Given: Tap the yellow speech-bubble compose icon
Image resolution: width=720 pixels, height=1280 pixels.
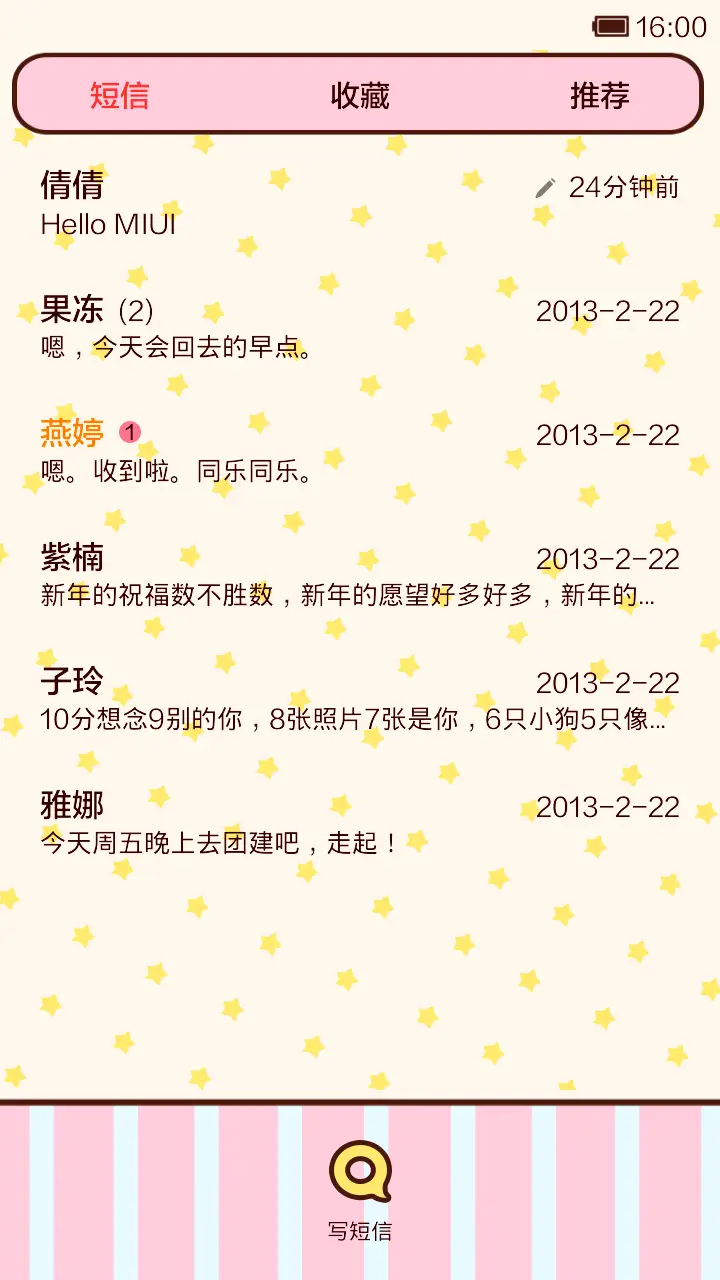Looking at the screenshot, I should 360,1170.
